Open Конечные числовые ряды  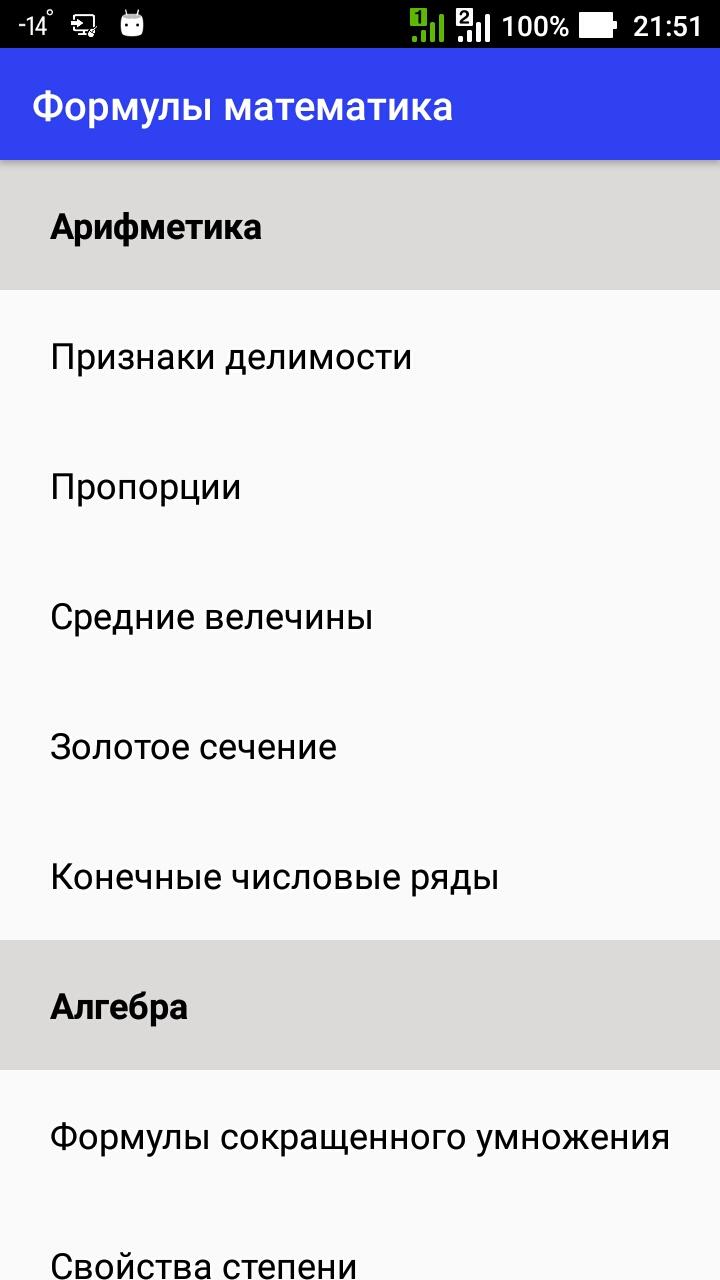click(360, 876)
